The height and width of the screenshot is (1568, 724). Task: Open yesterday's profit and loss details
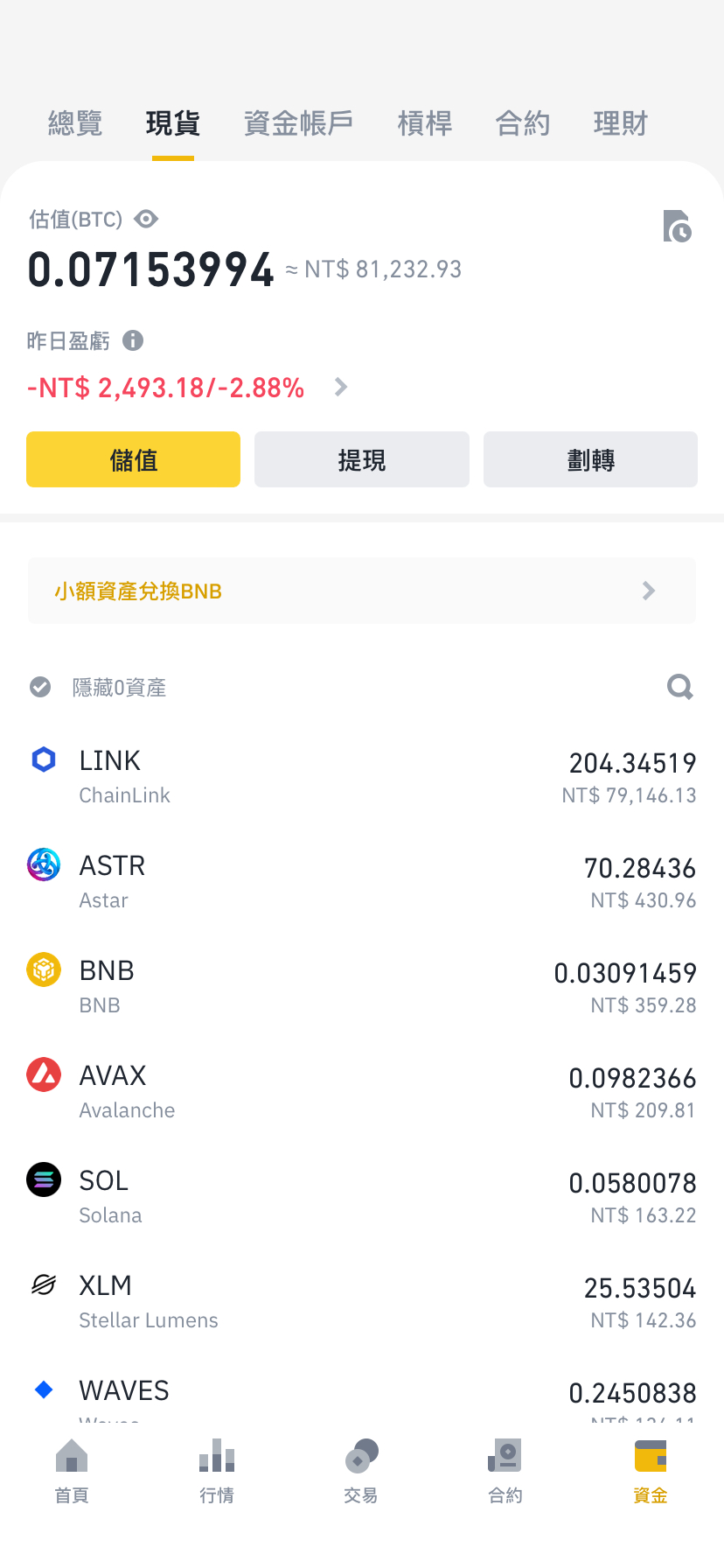341,387
